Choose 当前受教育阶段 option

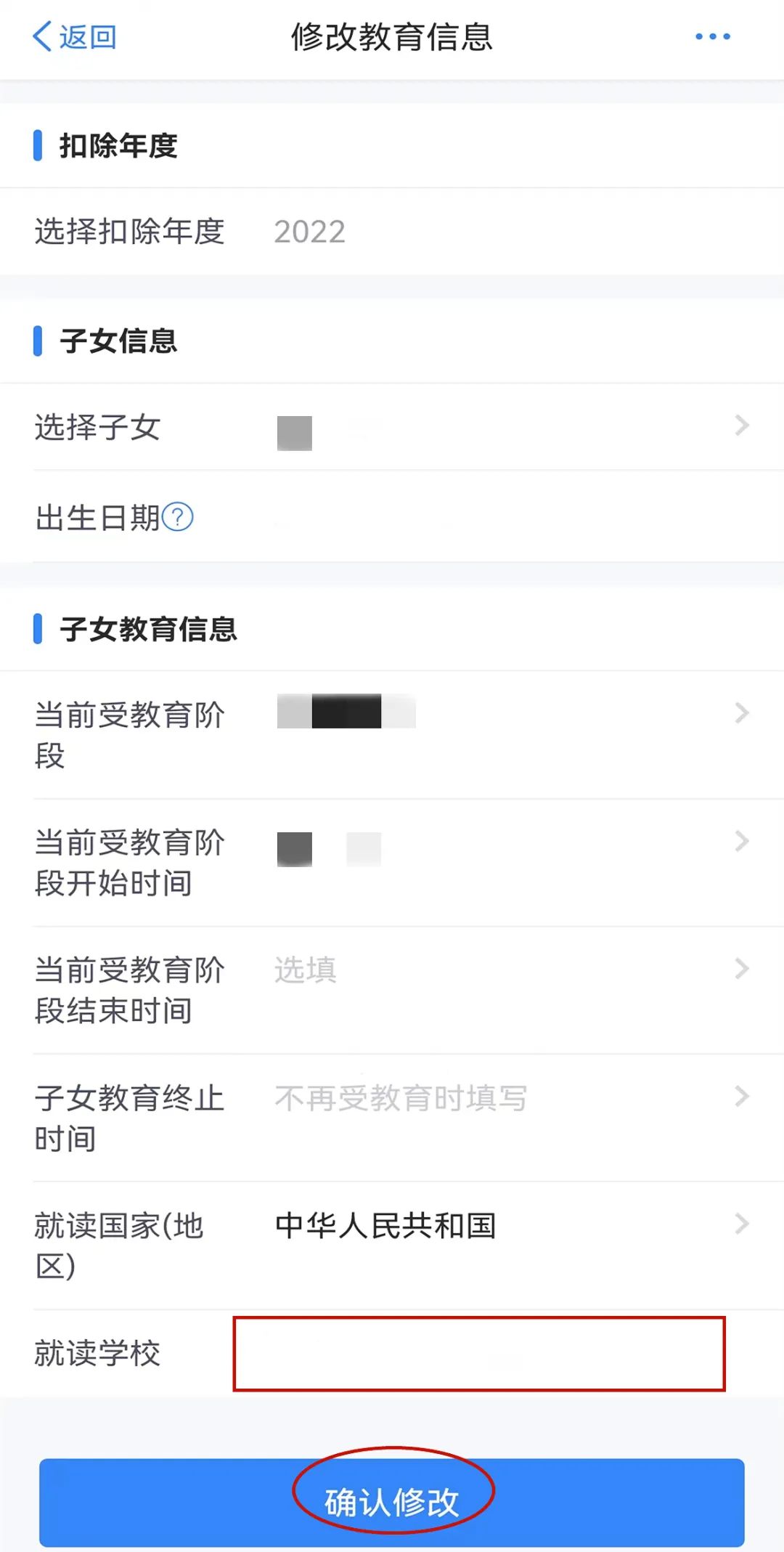(392, 734)
